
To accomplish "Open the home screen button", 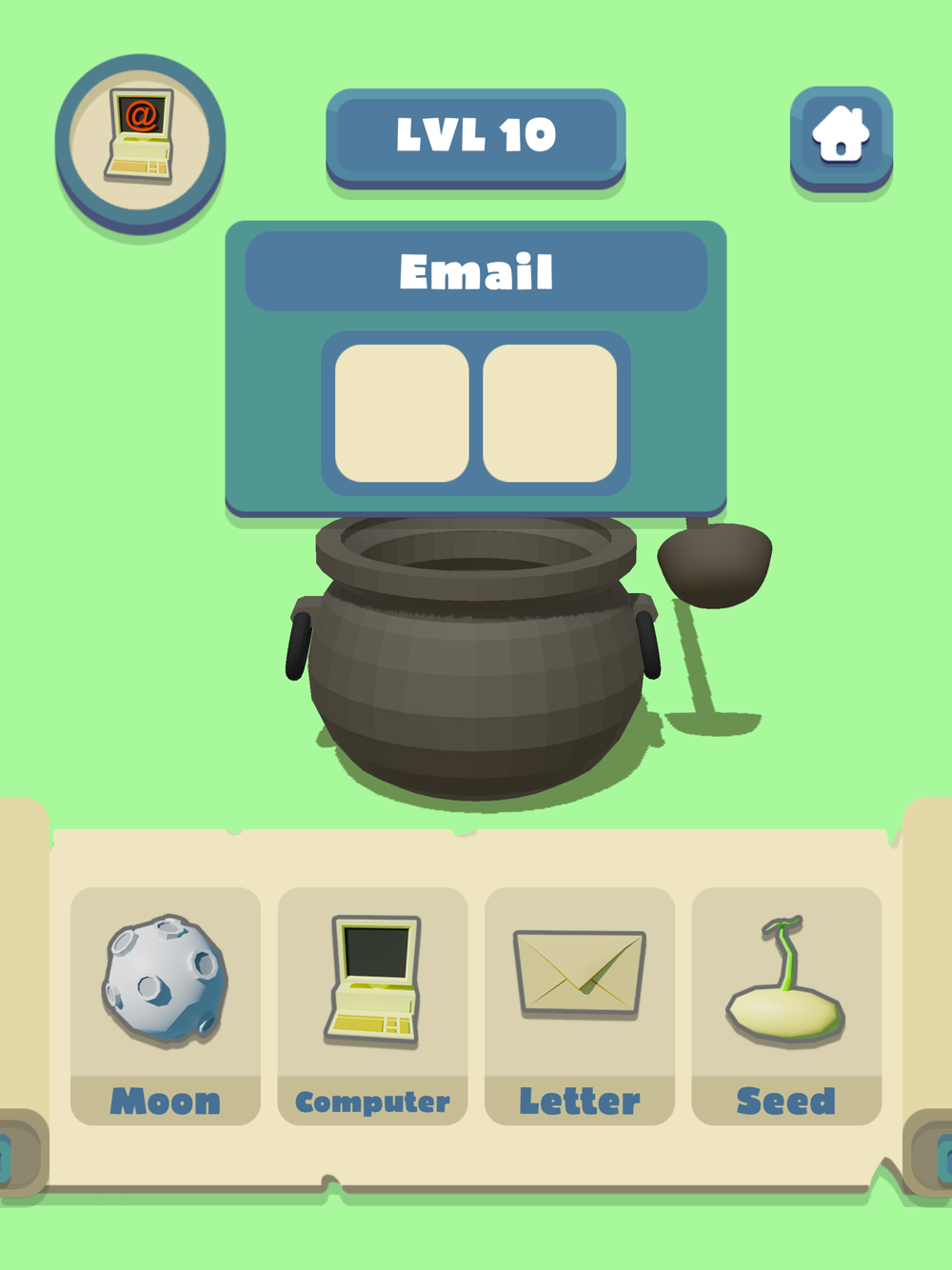I will pyautogui.click(x=841, y=136).
